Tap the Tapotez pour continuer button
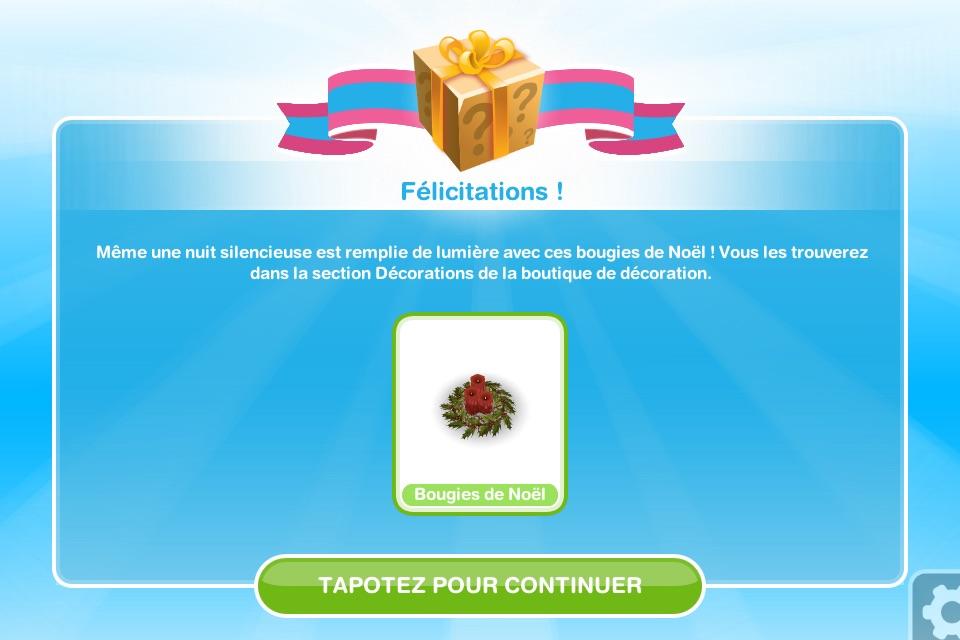 [480, 585]
